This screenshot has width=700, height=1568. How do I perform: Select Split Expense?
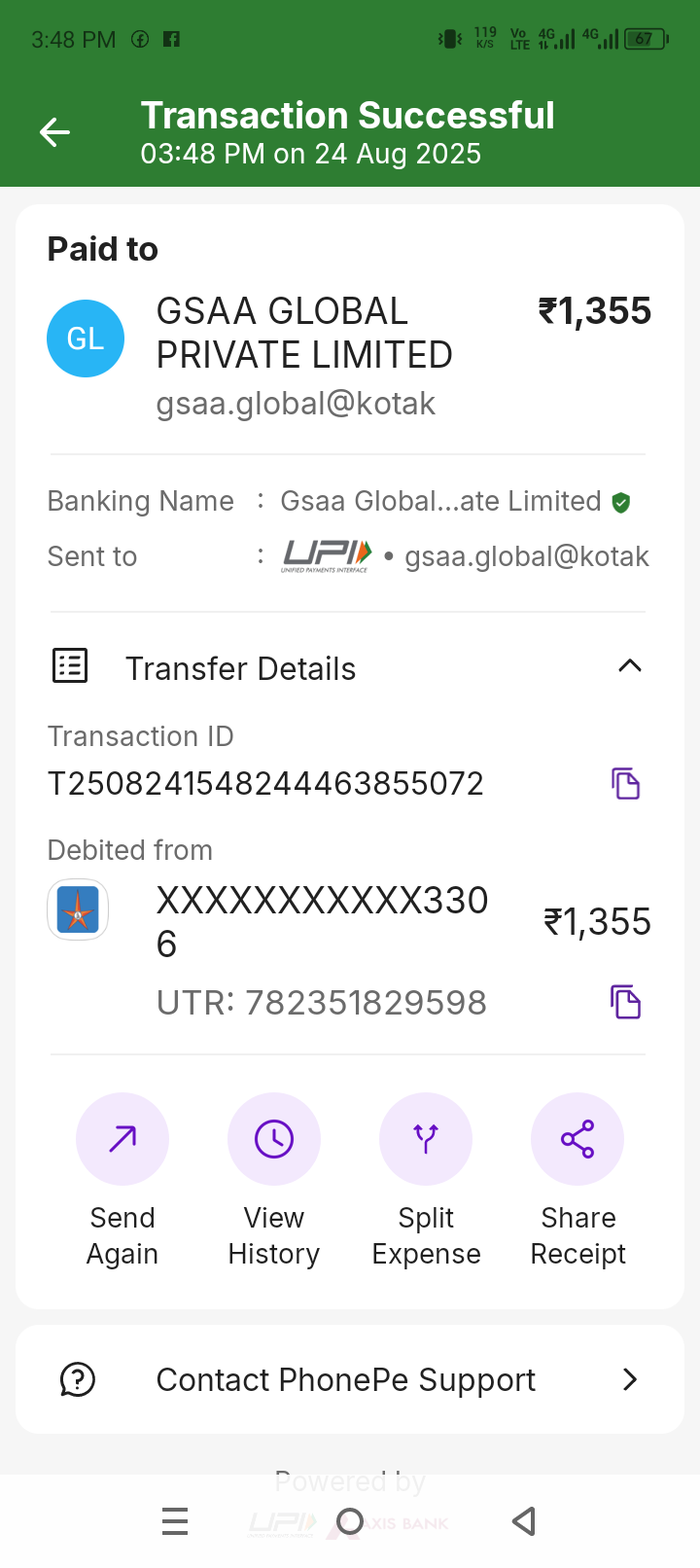pos(426,1139)
